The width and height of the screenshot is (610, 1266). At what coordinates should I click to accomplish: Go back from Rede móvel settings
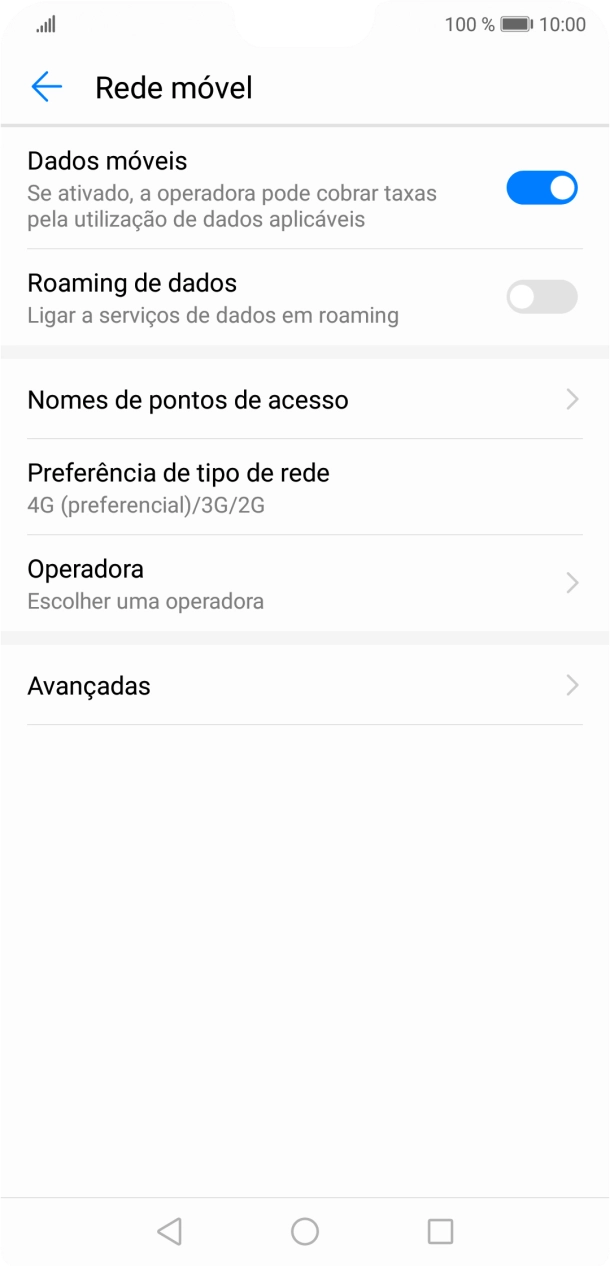(x=47, y=88)
